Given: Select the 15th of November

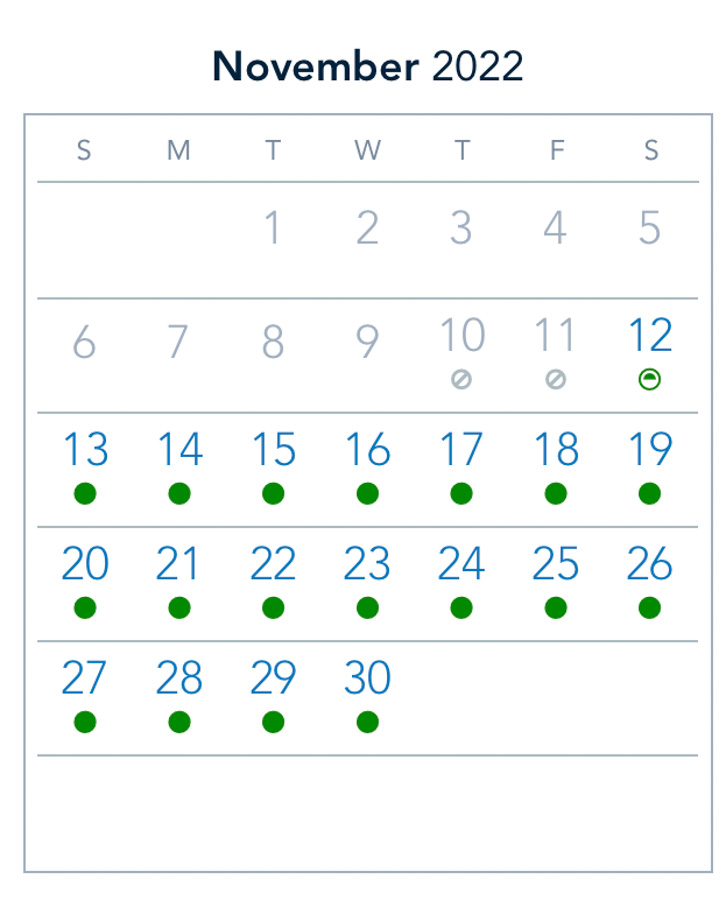Looking at the screenshot, I should click(273, 465).
